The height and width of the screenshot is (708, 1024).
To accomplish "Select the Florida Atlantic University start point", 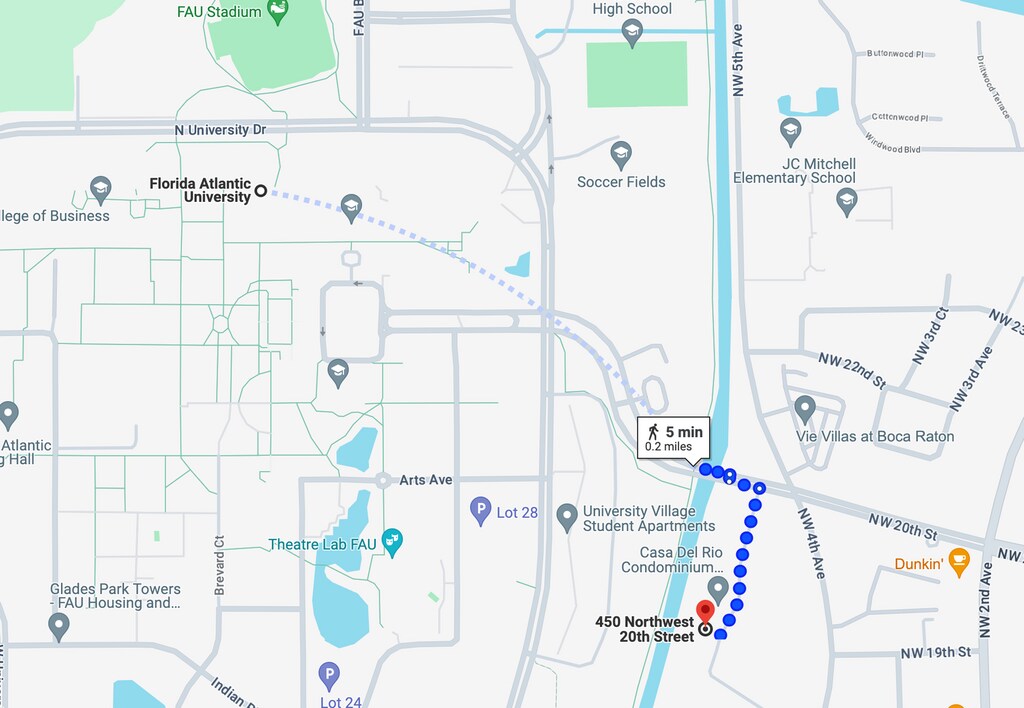I will [261, 190].
